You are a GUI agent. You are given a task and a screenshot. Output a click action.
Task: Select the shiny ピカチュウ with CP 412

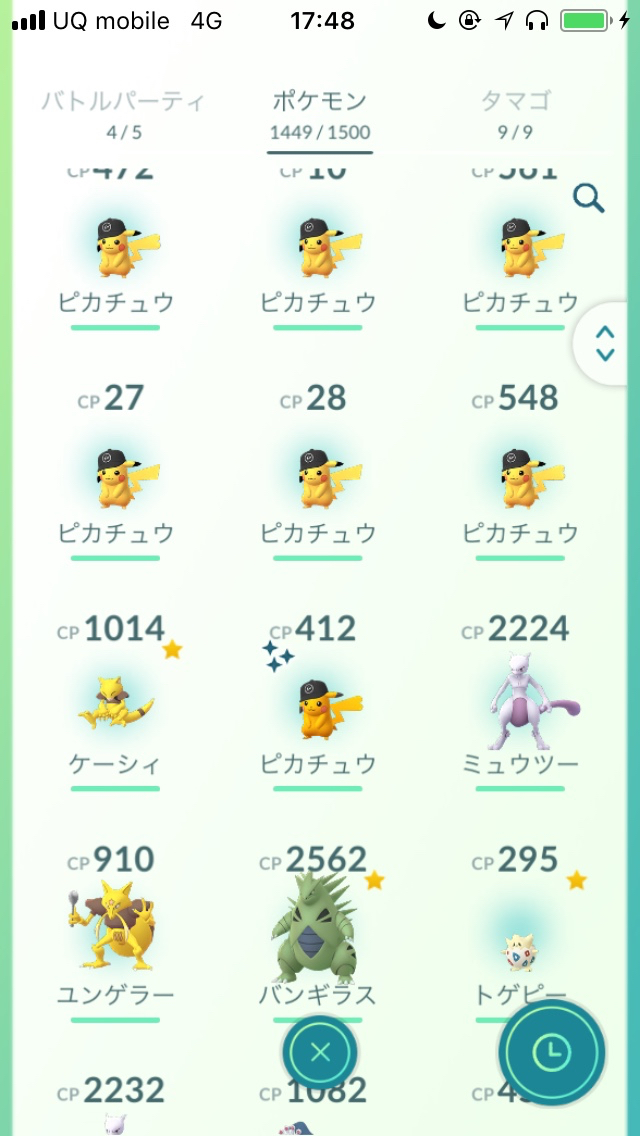pos(318,701)
